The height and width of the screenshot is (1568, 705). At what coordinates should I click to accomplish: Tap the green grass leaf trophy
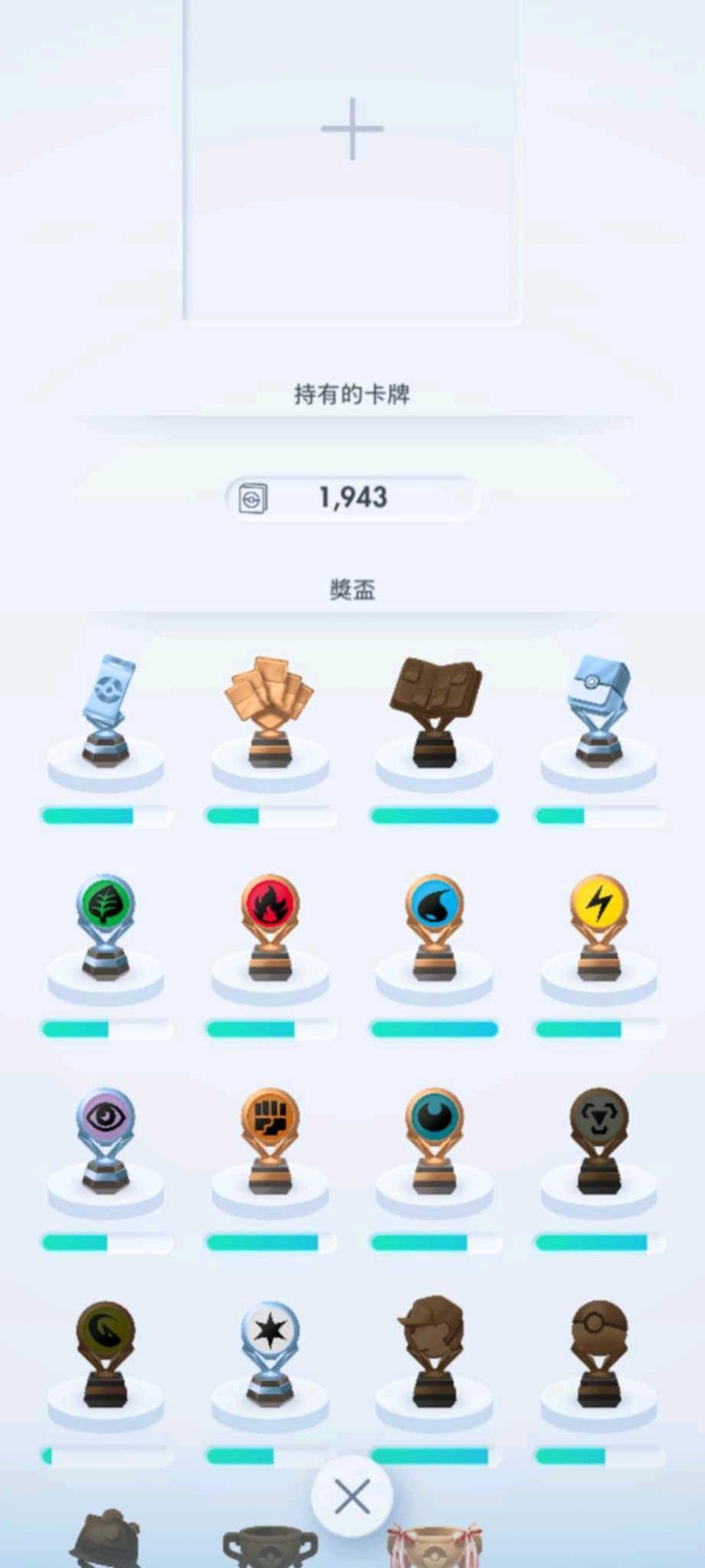(106, 926)
